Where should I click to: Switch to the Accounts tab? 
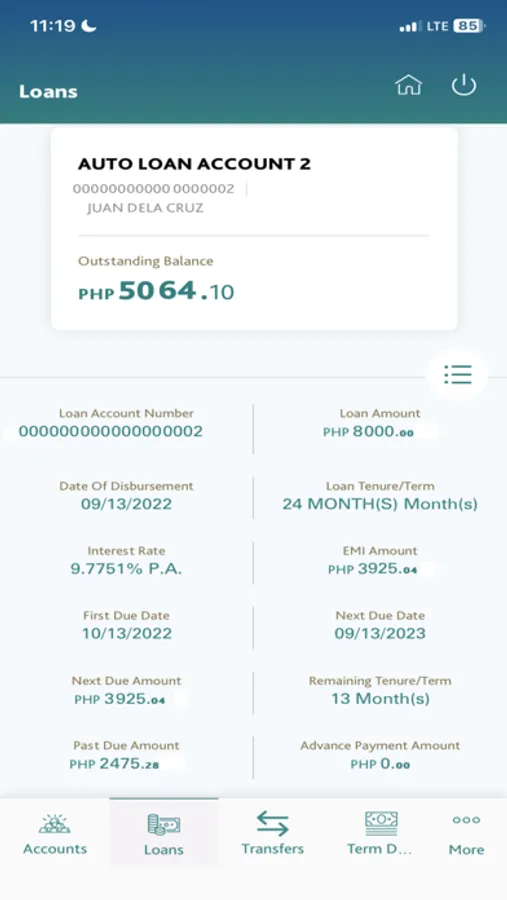[55, 834]
